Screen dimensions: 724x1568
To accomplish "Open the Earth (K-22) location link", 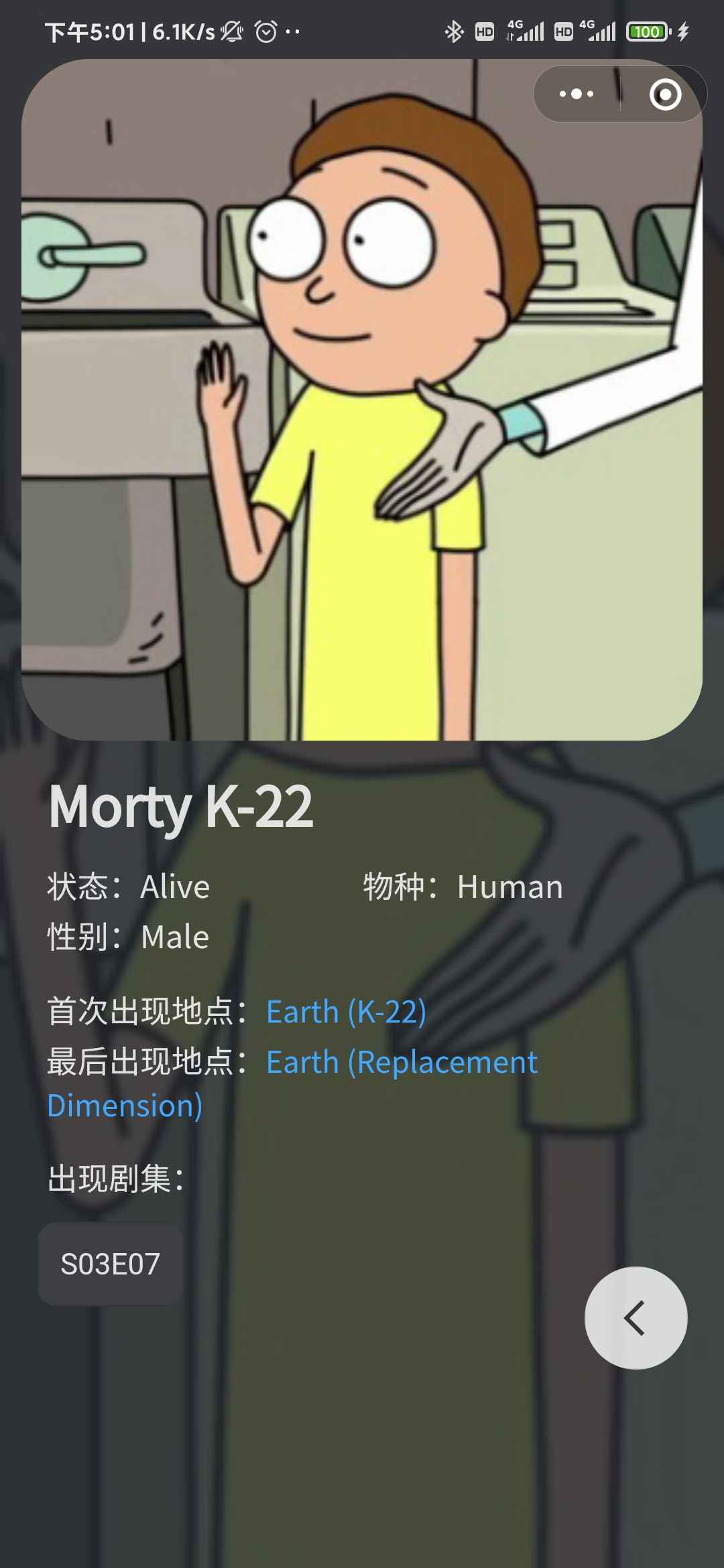I will click(346, 1011).
